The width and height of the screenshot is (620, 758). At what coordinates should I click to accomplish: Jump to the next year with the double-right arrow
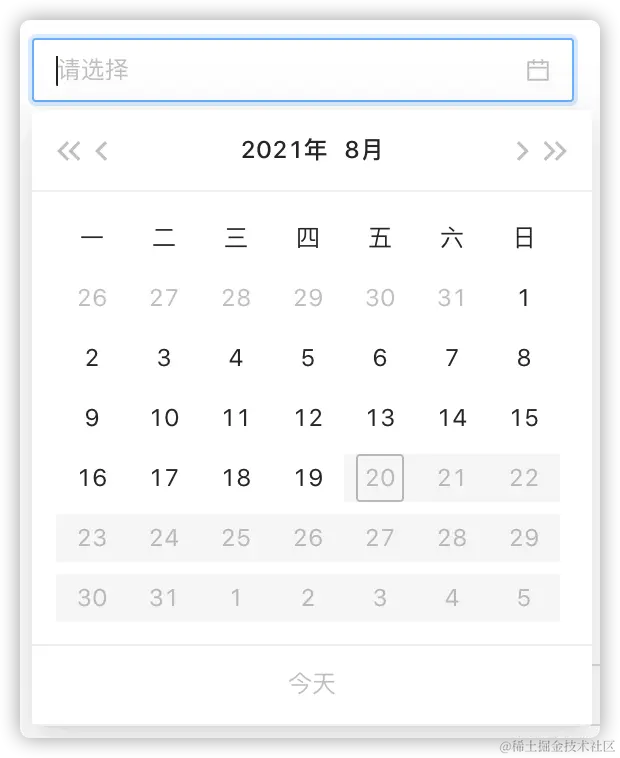point(555,151)
